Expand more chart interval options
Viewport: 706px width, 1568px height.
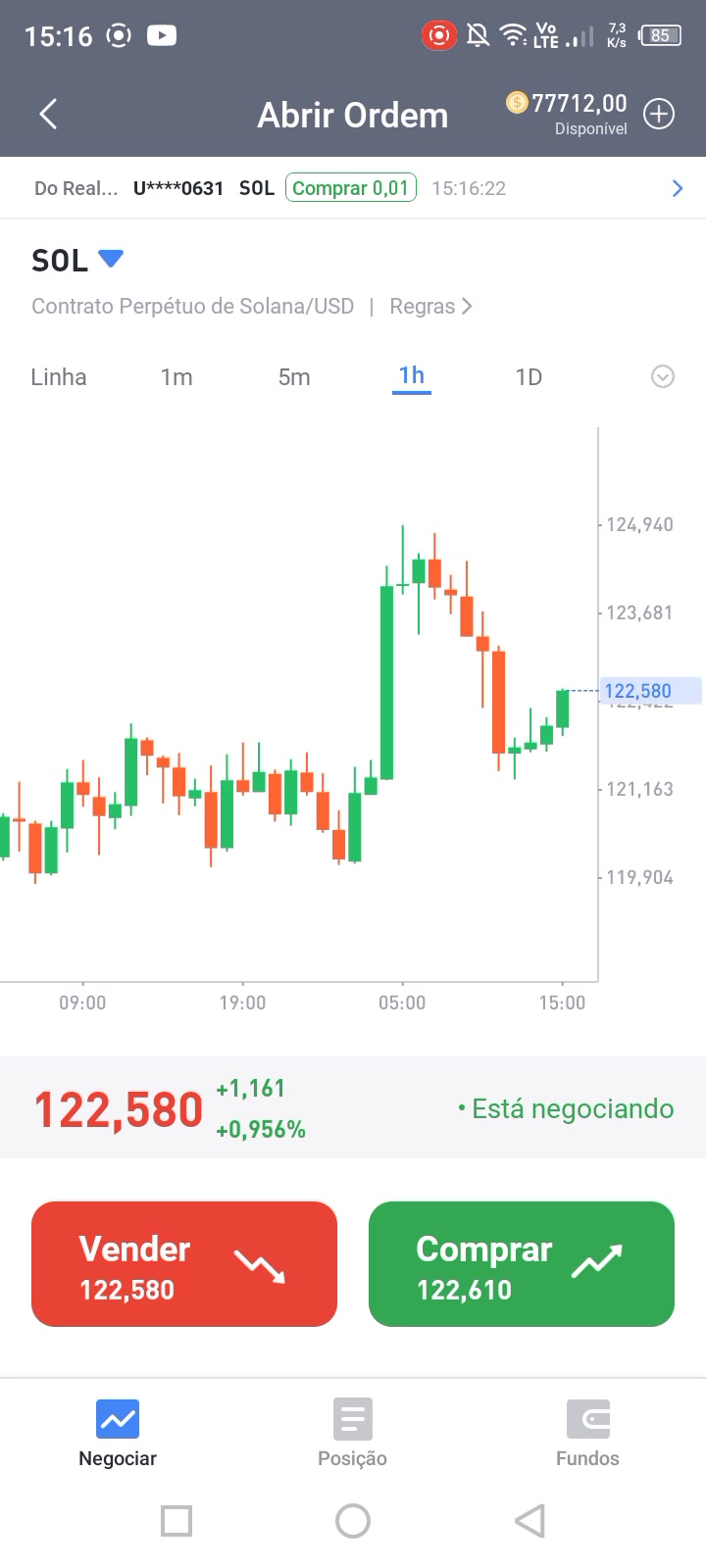[x=663, y=376]
